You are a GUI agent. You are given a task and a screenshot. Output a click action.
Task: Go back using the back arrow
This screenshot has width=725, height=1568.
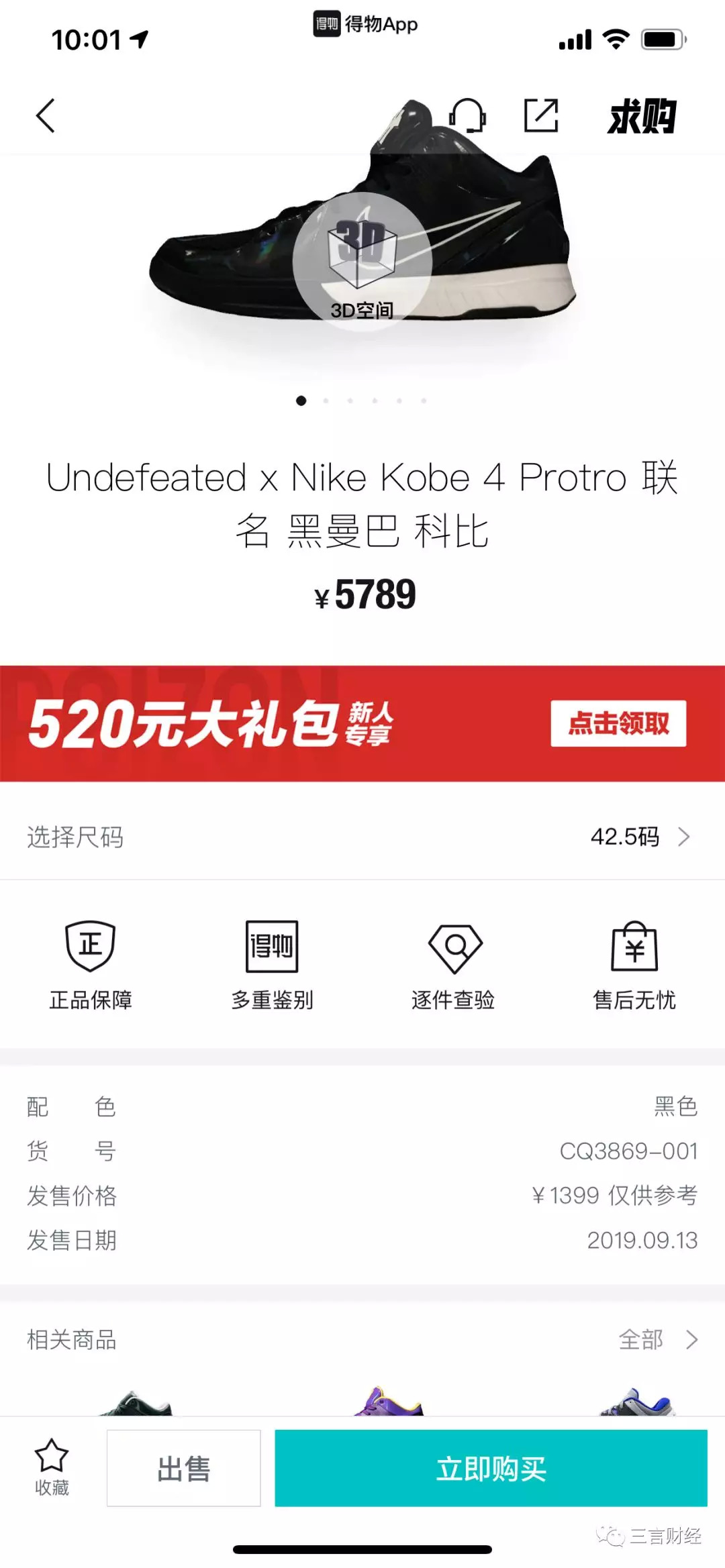(45, 116)
